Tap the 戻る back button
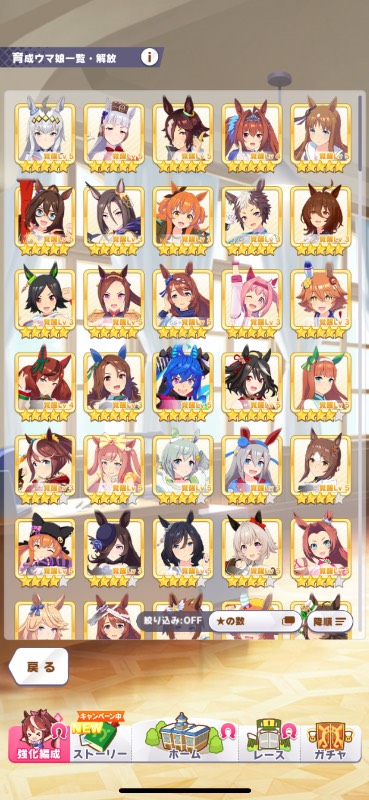The image size is (369, 800). click(39, 667)
